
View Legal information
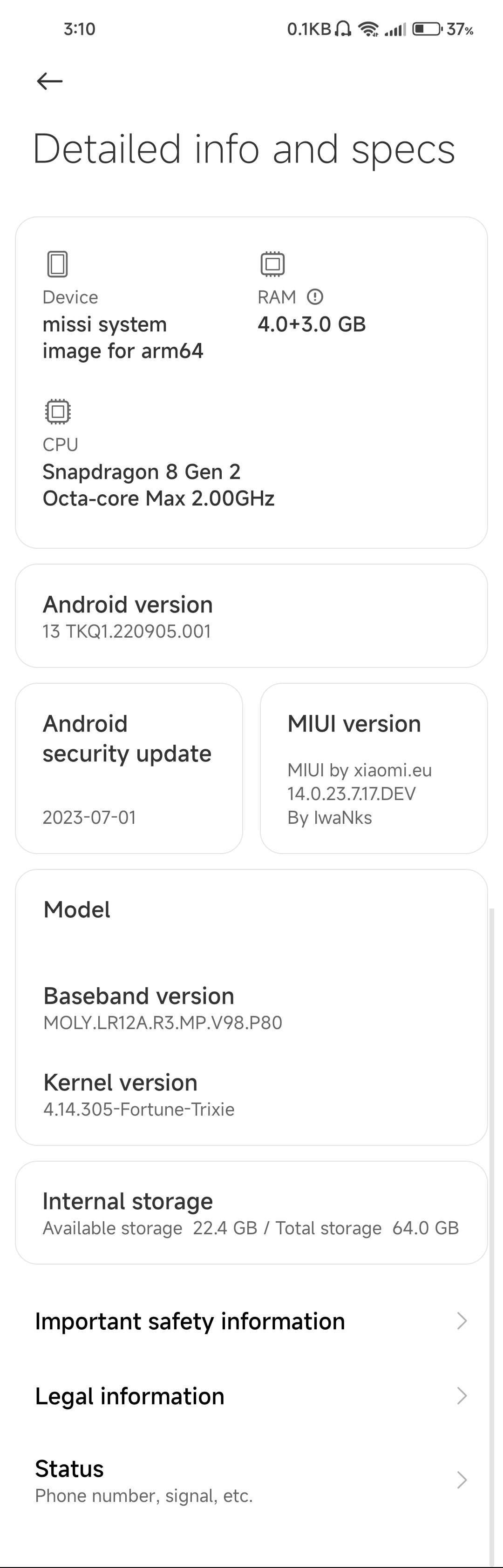251,1396
